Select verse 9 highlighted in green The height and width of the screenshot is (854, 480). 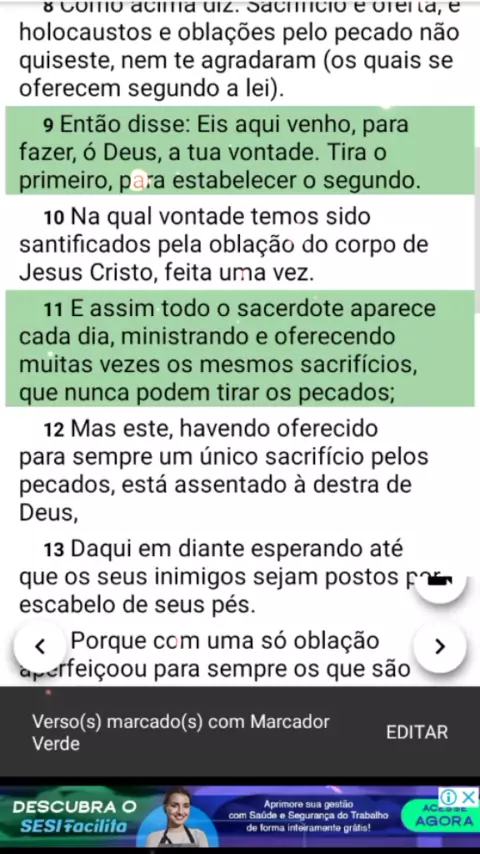240,151
